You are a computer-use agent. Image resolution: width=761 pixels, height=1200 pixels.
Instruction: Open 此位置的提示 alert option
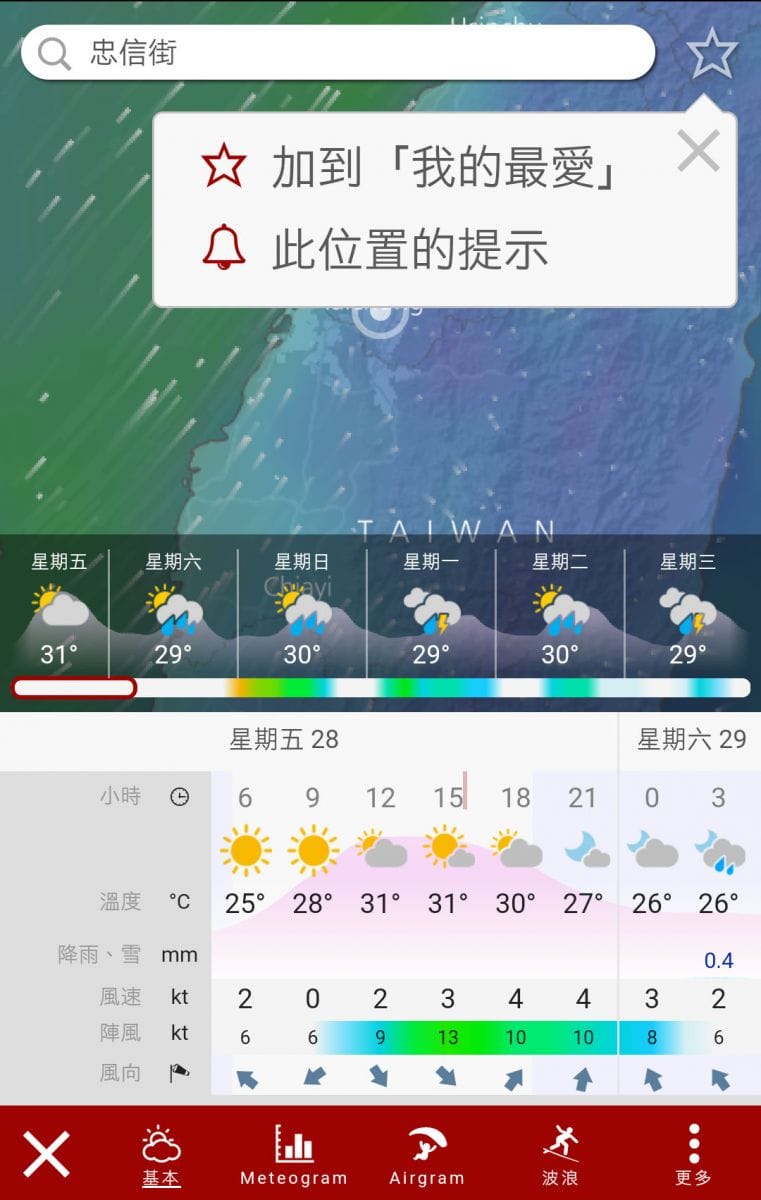pyautogui.click(x=375, y=248)
